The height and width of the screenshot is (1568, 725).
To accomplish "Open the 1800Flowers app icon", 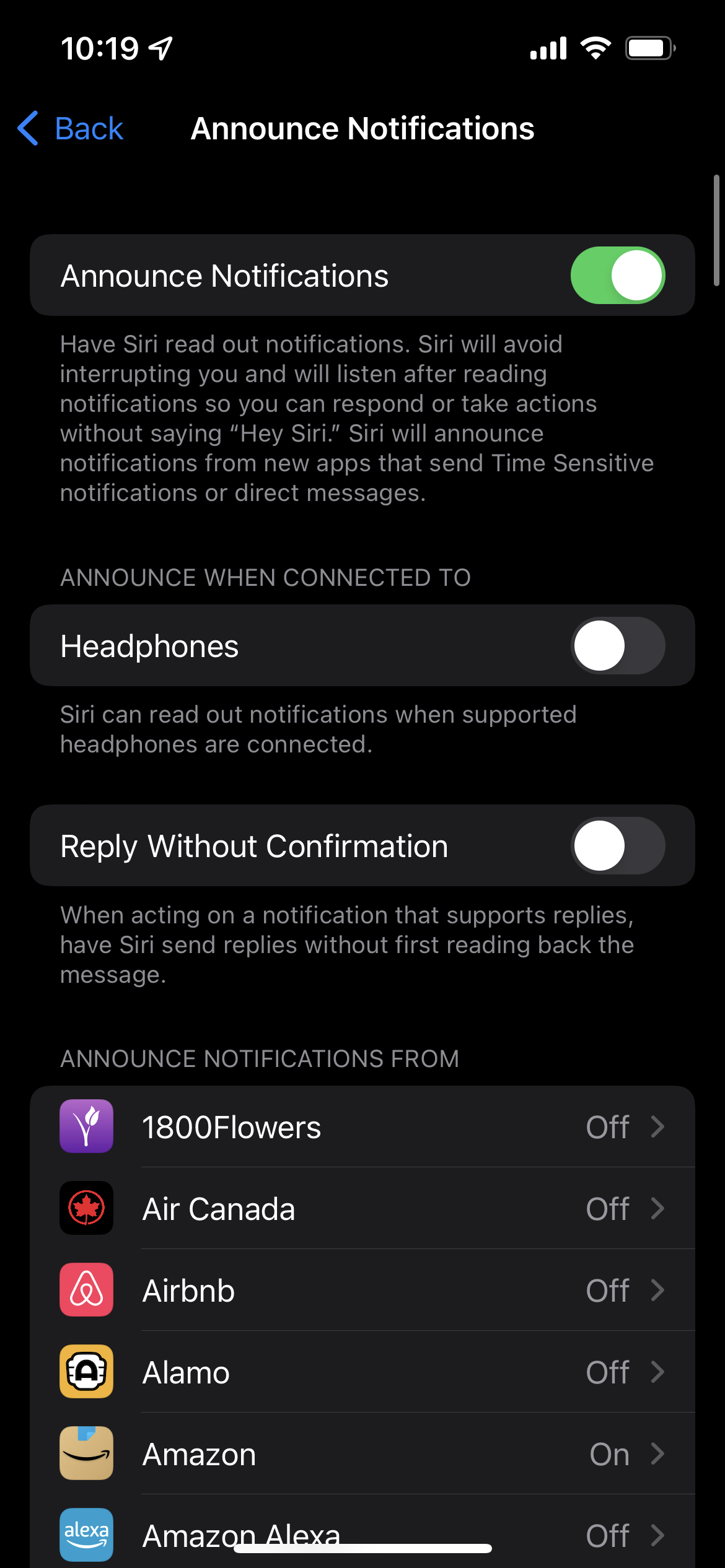I will point(86,1127).
